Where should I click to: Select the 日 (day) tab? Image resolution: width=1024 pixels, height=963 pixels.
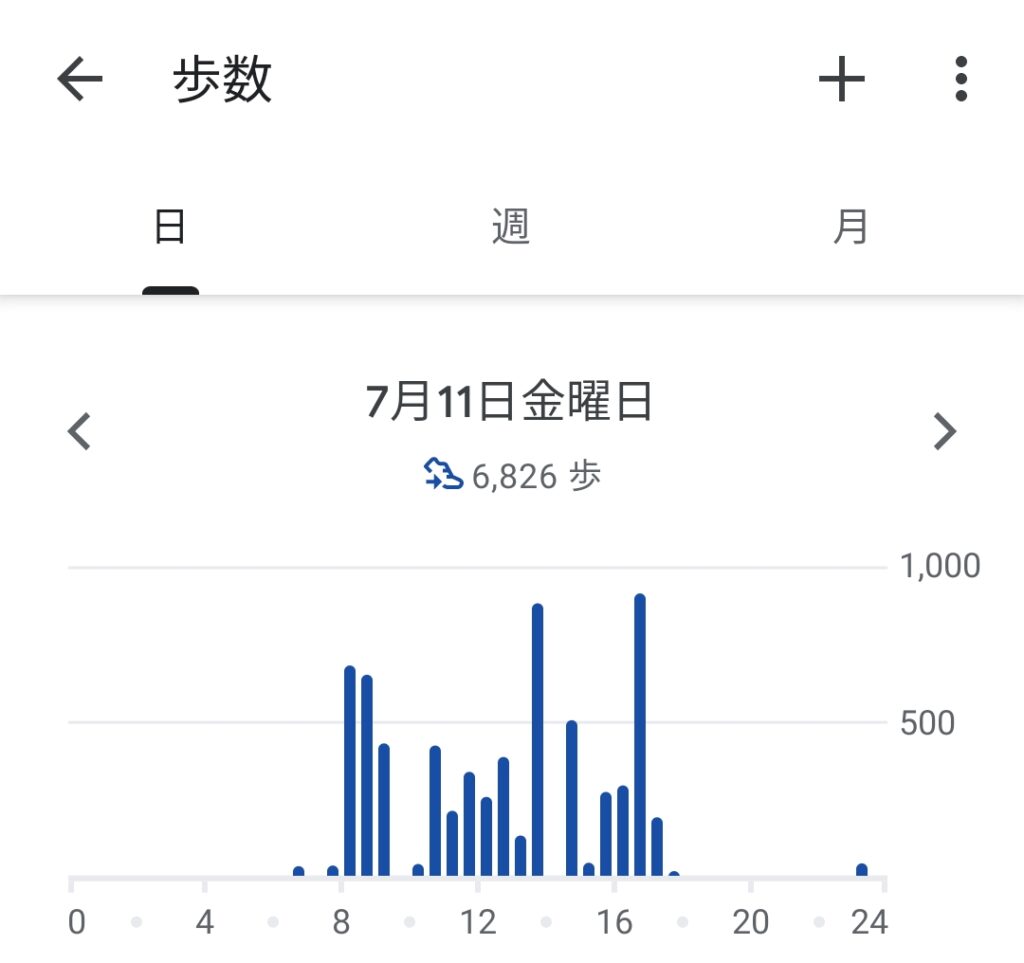(170, 229)
